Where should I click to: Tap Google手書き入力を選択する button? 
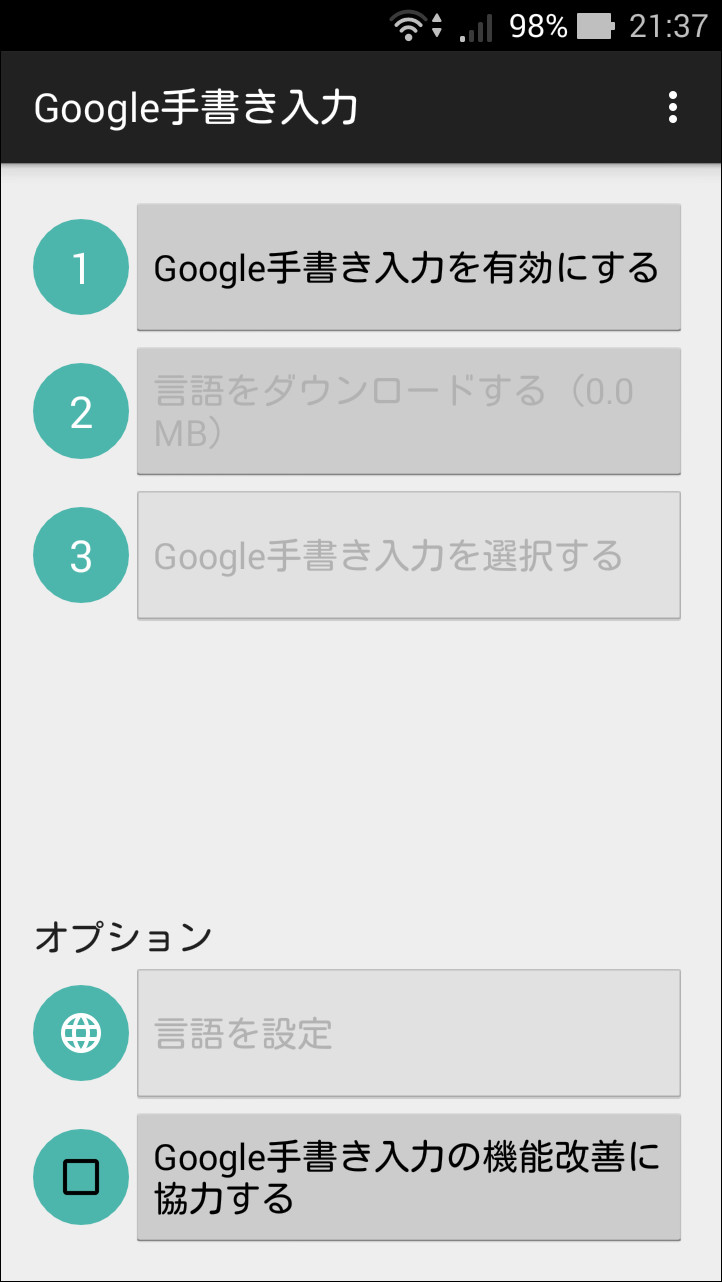[x=408, y=555]
